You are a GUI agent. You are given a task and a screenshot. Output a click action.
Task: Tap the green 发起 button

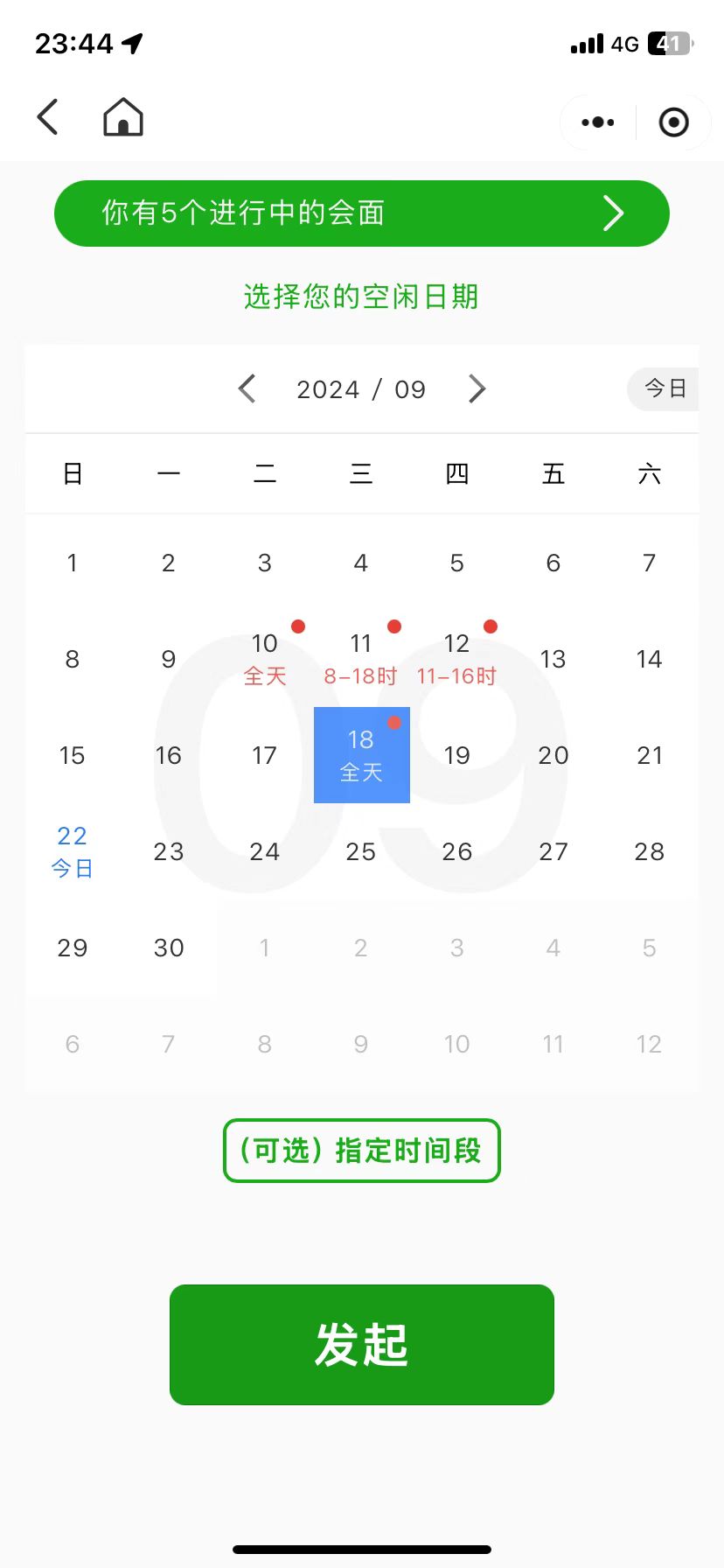coord(362,1345)
